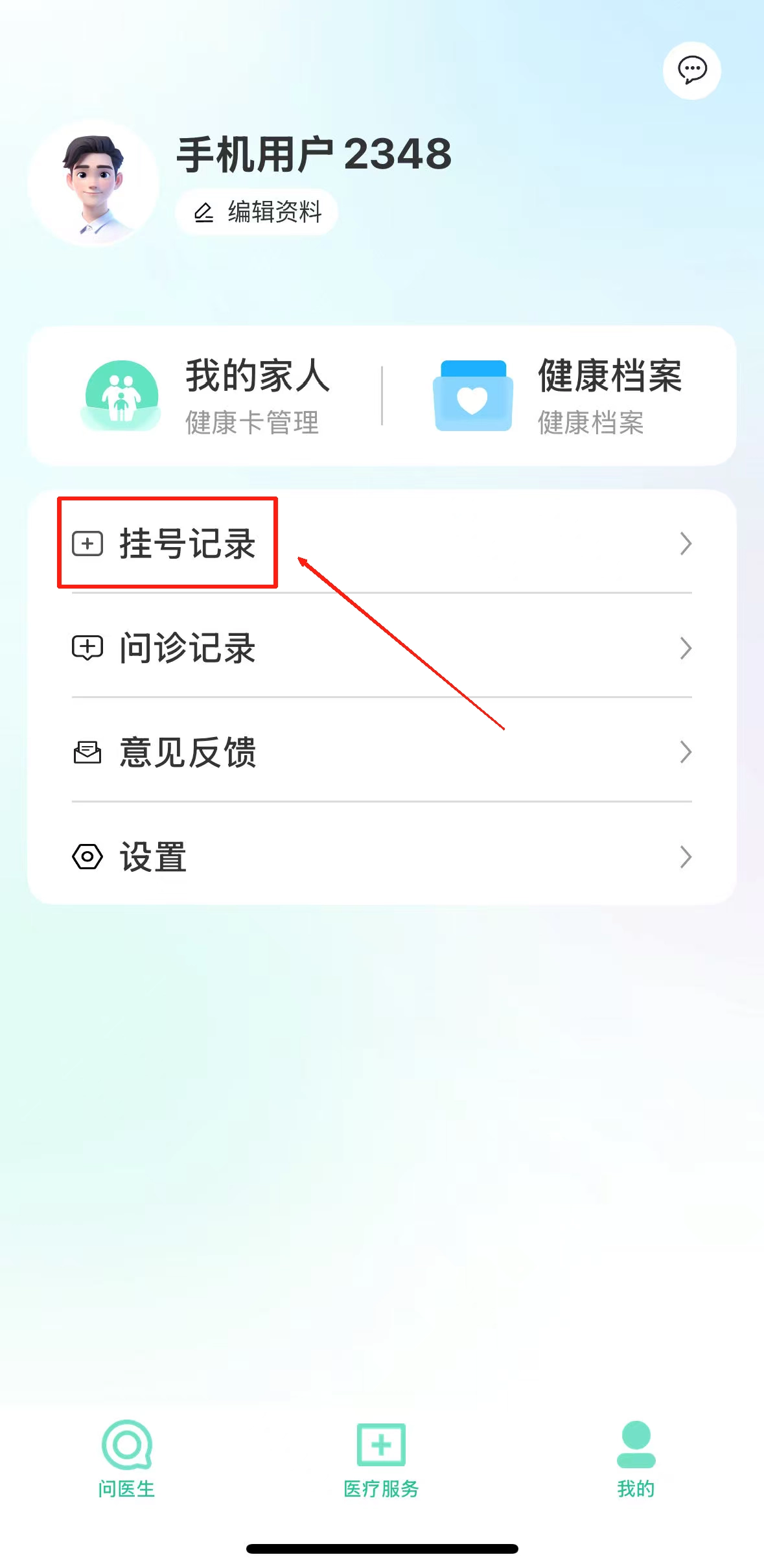The width and height of the screenshot is (764, 1568).
Task: Open 我的家人 health card management
Action: click(x=207, y=395)
